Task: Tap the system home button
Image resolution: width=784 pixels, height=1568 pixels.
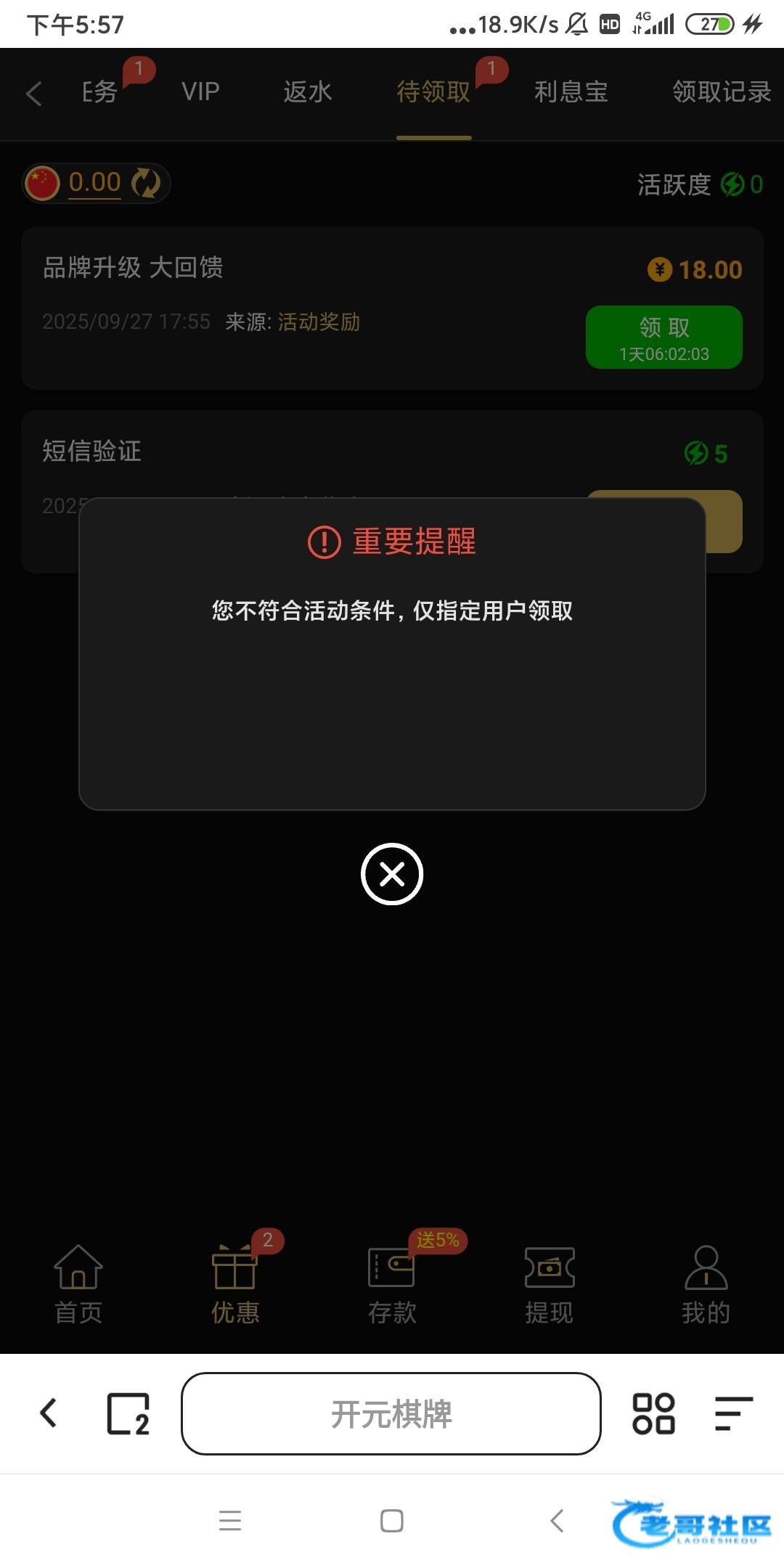Action: point(392,1520)
